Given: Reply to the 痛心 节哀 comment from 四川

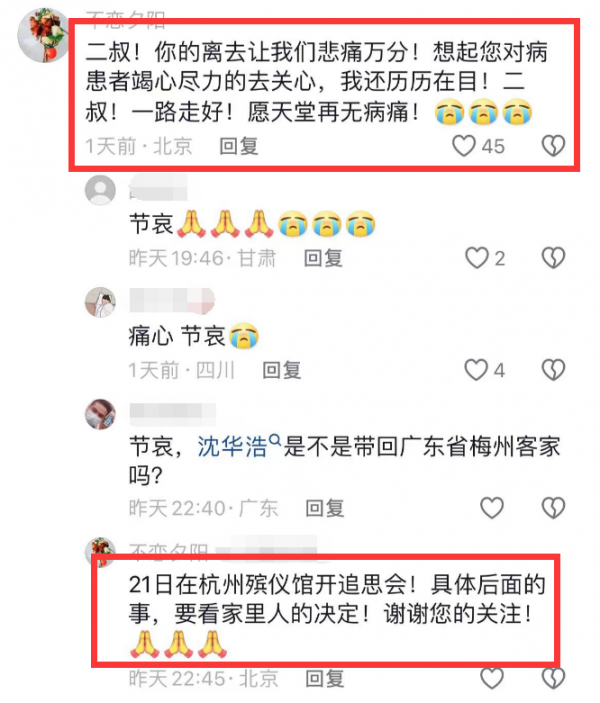Looking at the screenshot, I should (x=281, y=370).
